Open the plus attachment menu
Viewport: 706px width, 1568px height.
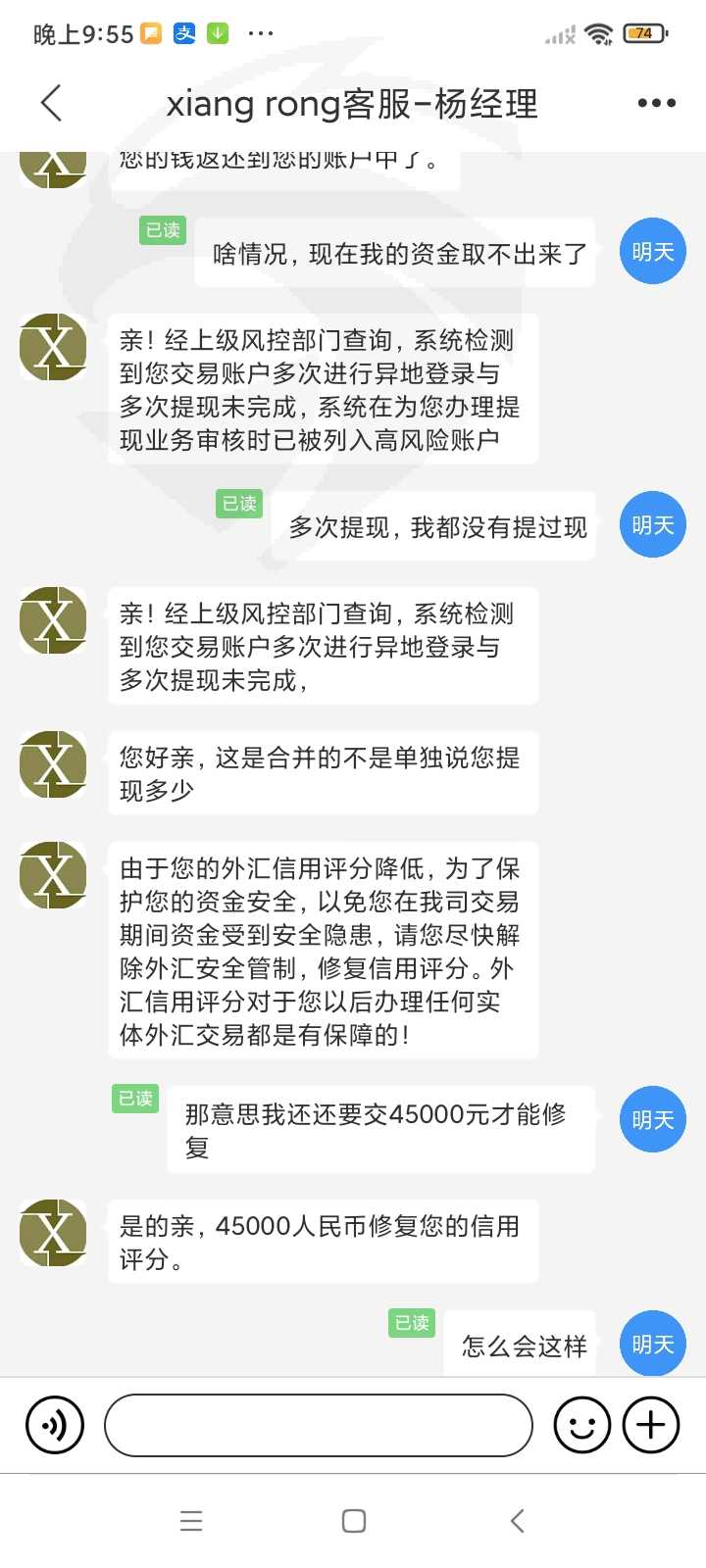click(651, 1425)
